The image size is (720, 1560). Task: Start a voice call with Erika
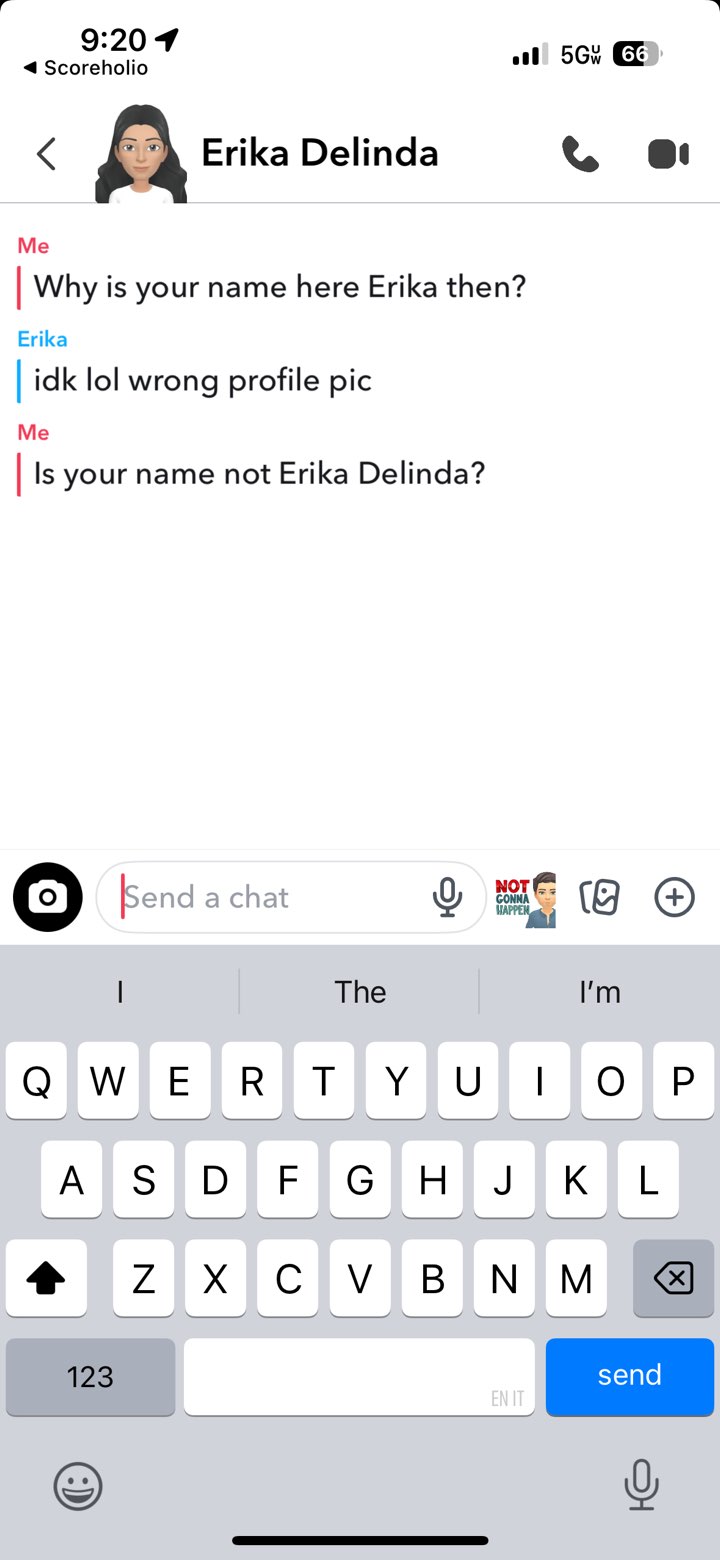[580, 154]
